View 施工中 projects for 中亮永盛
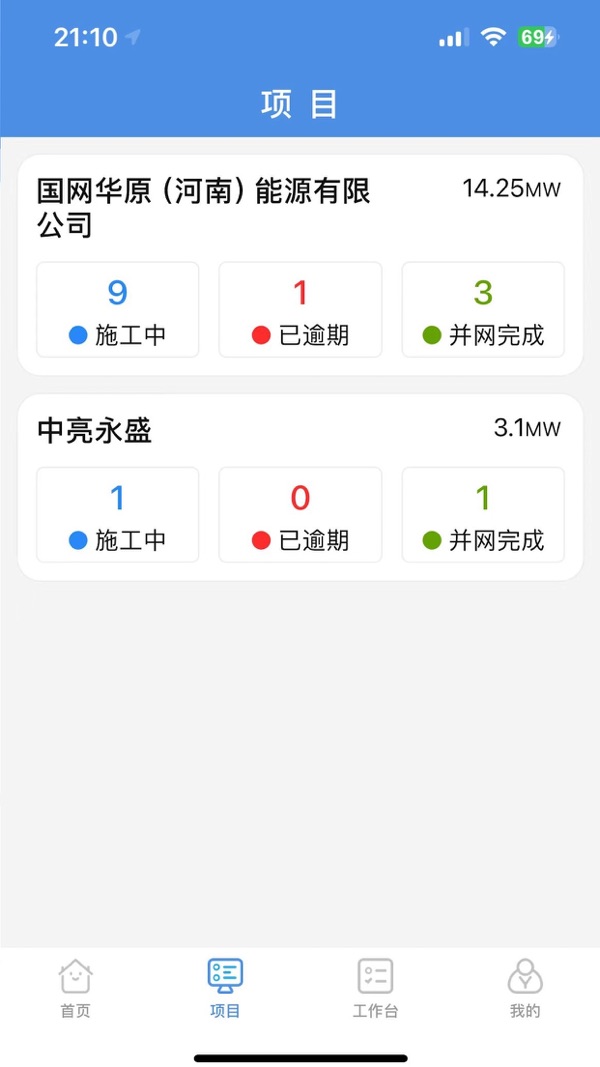Image resolution: width=600 pixels, height=1067 pixels. tap(118, 515)
